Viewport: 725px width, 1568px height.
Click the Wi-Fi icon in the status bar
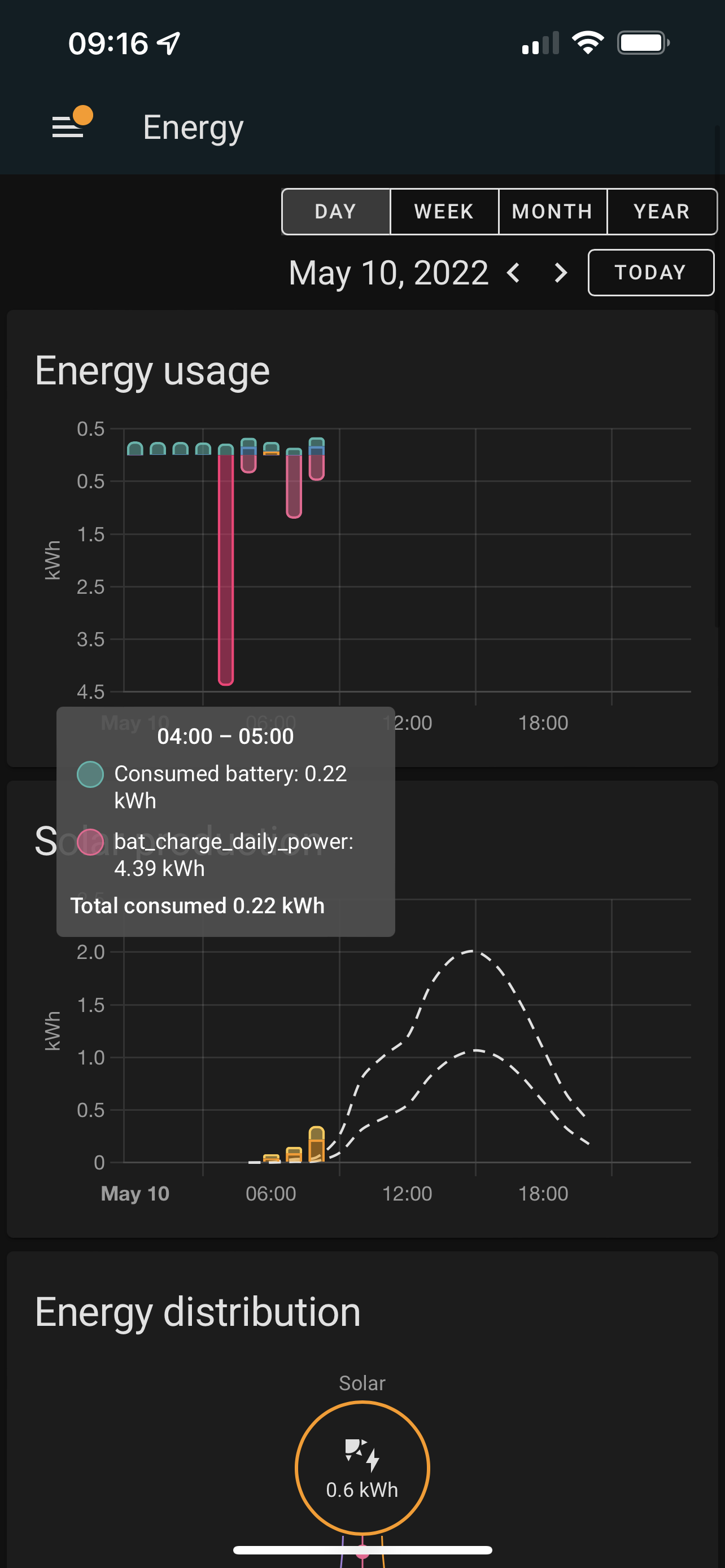588,41
